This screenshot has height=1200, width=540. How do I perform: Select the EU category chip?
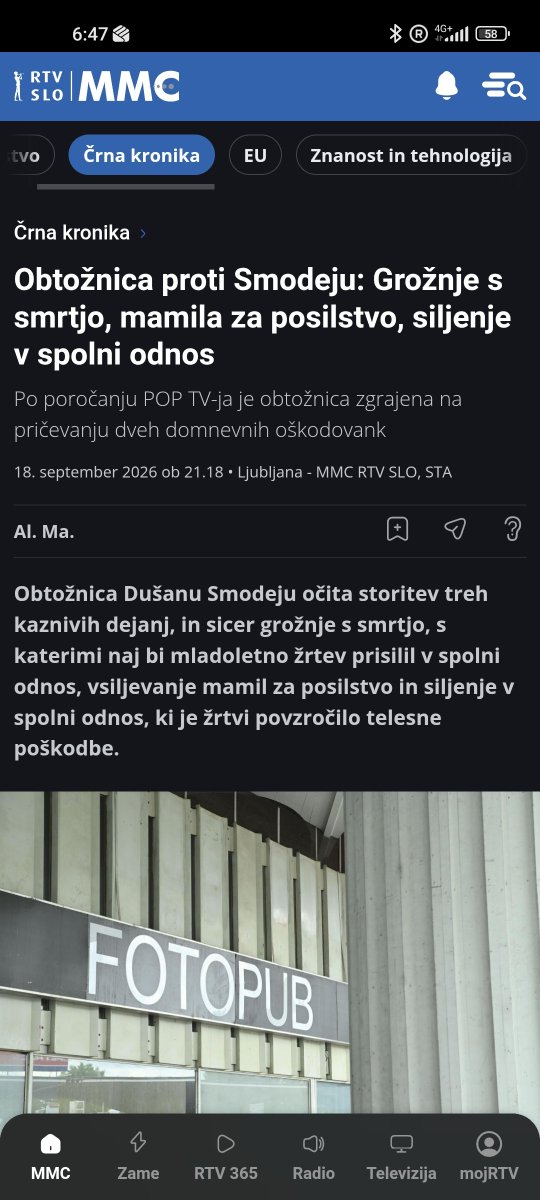pos(255,155)
